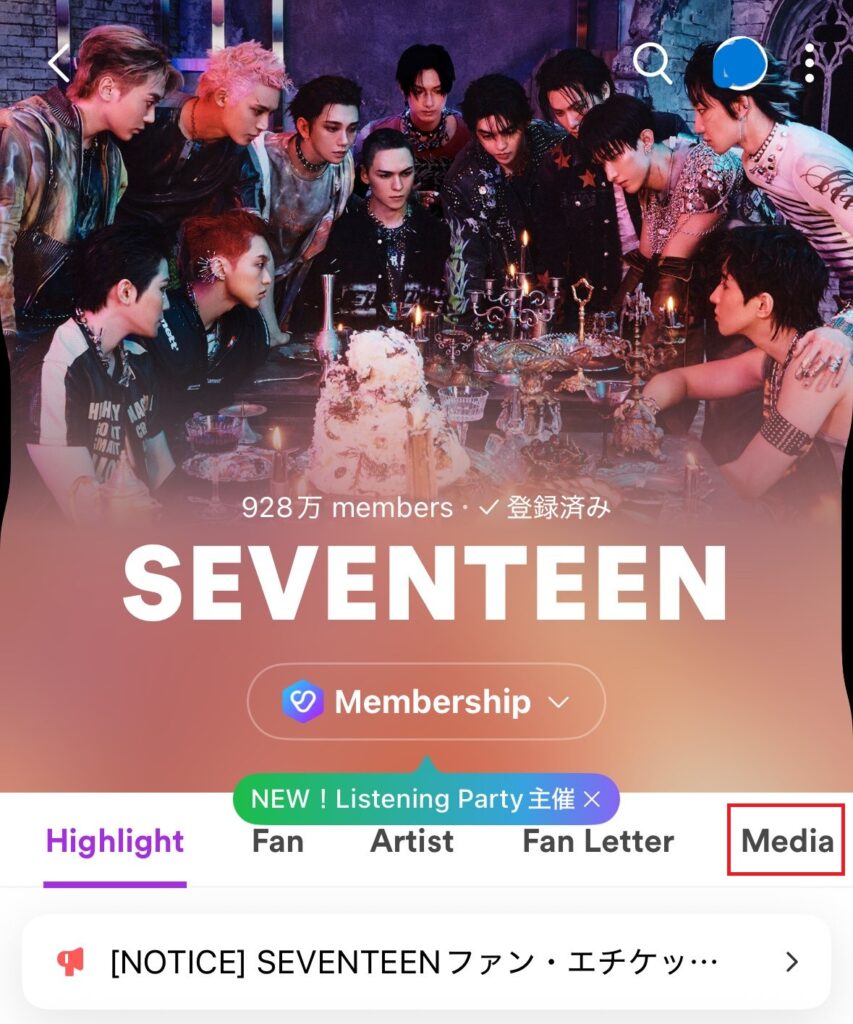Screen dimensions: 853x1024
Task: Open the [NOTICE] SEVENTEEN fan etiquette row
Action: tap(426, 962)
